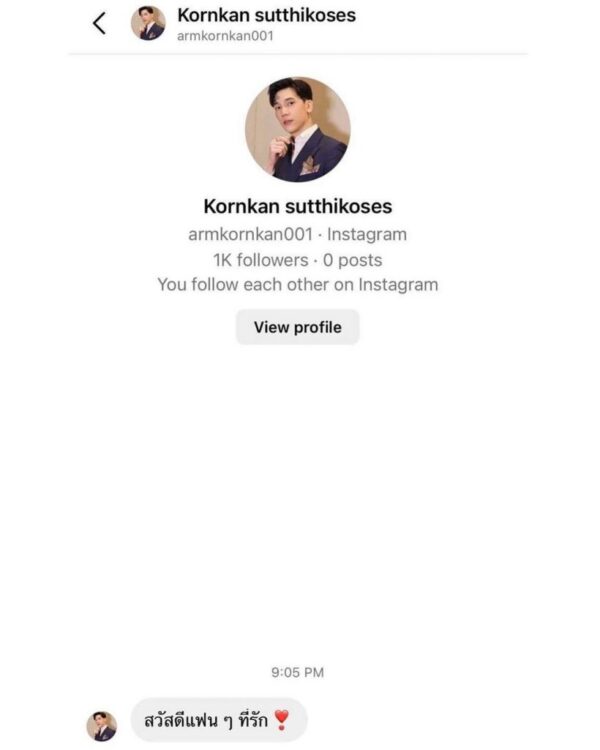Open the large centered profile photo

pos(298,129)
